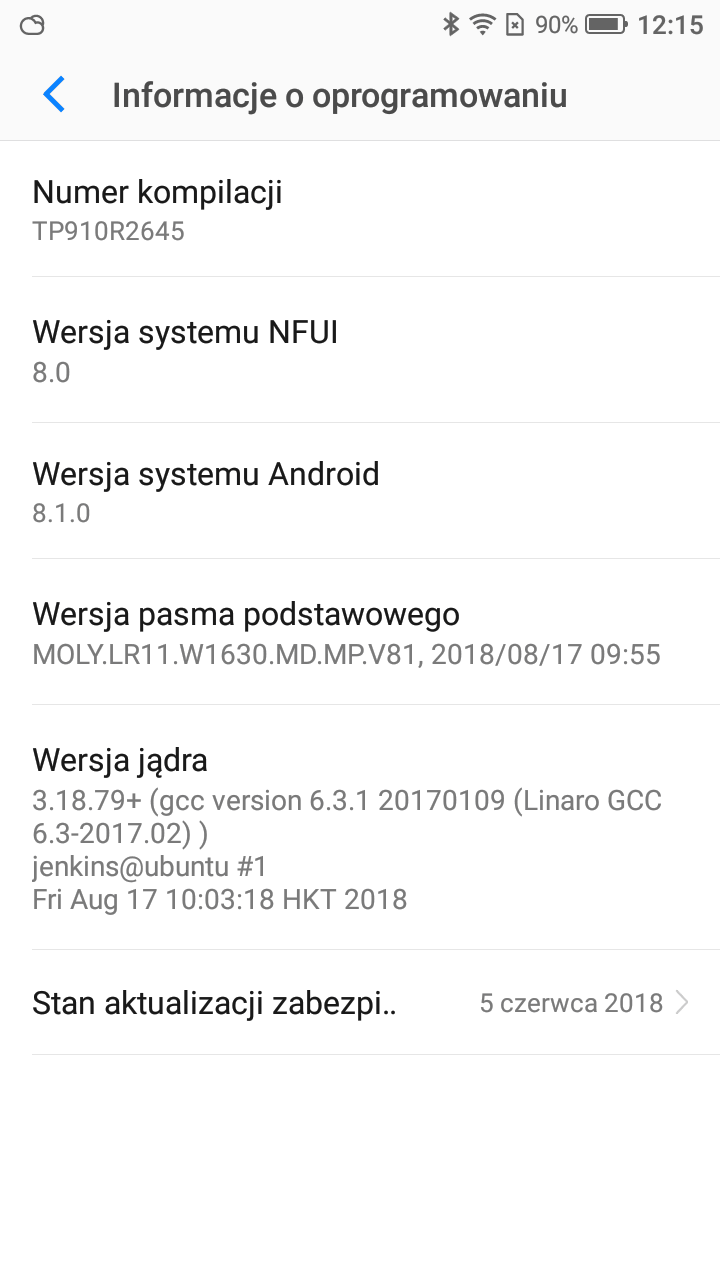Tap the Wersja systemu Android row
Screen dimensions: 720x1280
[x=360, y=491]
